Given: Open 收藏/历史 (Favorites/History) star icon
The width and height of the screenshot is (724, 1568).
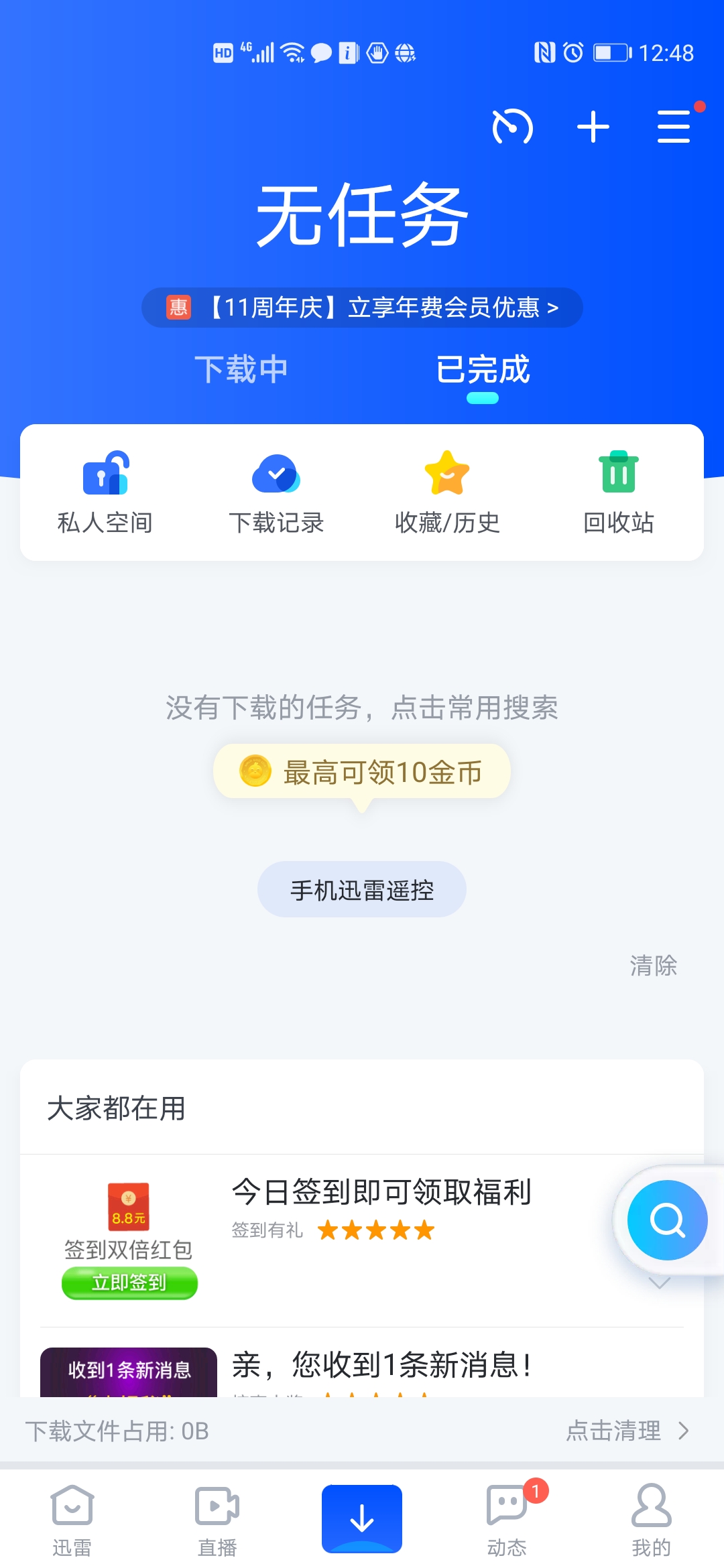Looking at the screenshot, I should pos(446,489).
